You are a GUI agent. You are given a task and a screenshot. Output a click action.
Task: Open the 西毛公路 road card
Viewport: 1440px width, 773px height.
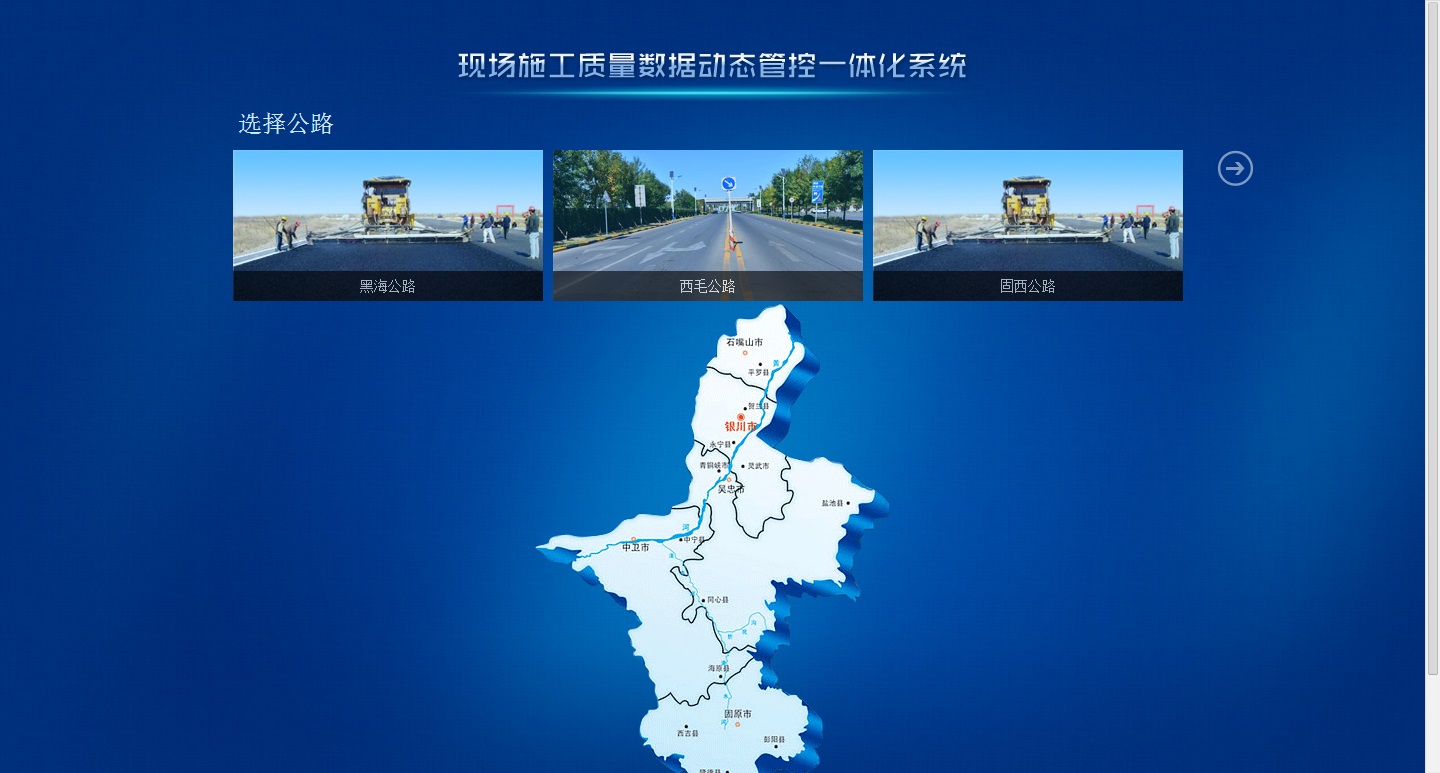point(708,225)
